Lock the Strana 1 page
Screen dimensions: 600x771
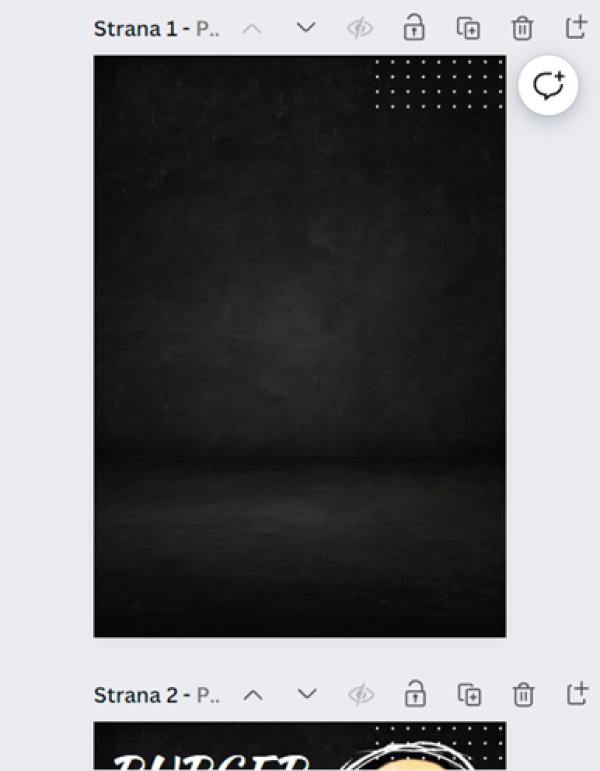tap(414, 28)
